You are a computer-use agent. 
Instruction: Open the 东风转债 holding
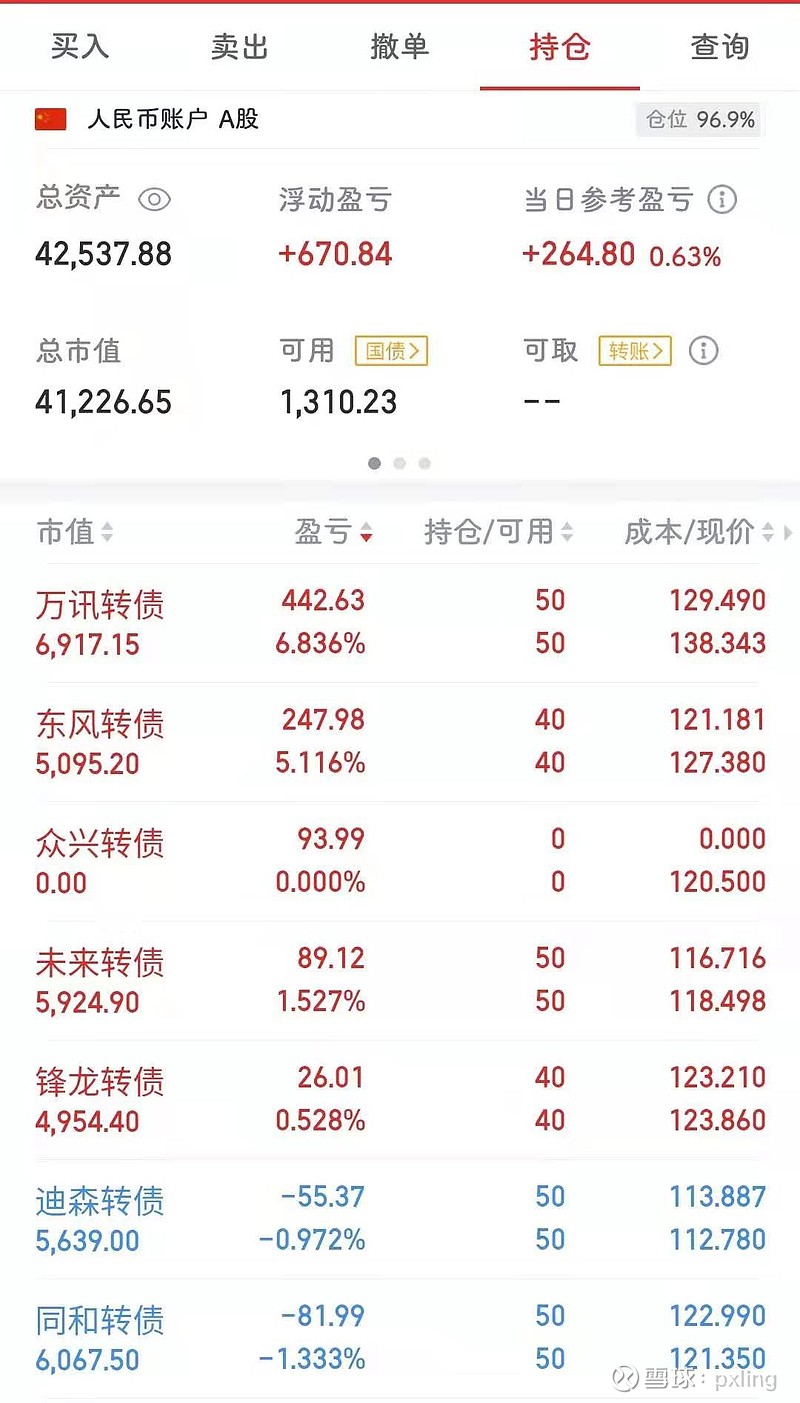pyautogui.click(x=400, y=742)
